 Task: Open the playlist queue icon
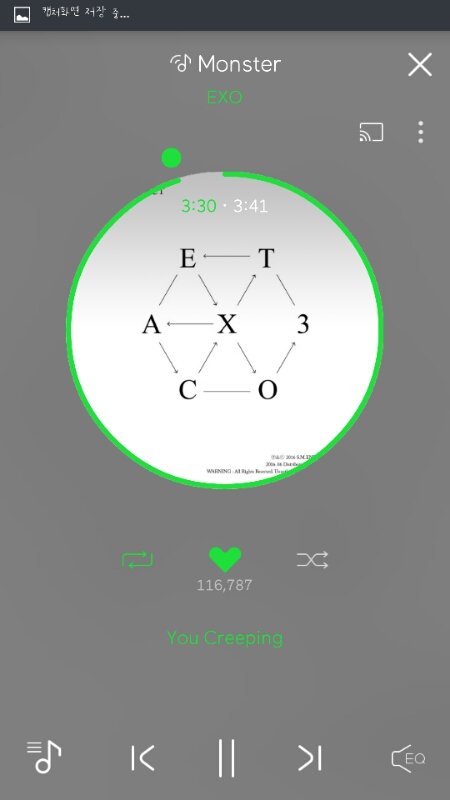tap(44, 757)
